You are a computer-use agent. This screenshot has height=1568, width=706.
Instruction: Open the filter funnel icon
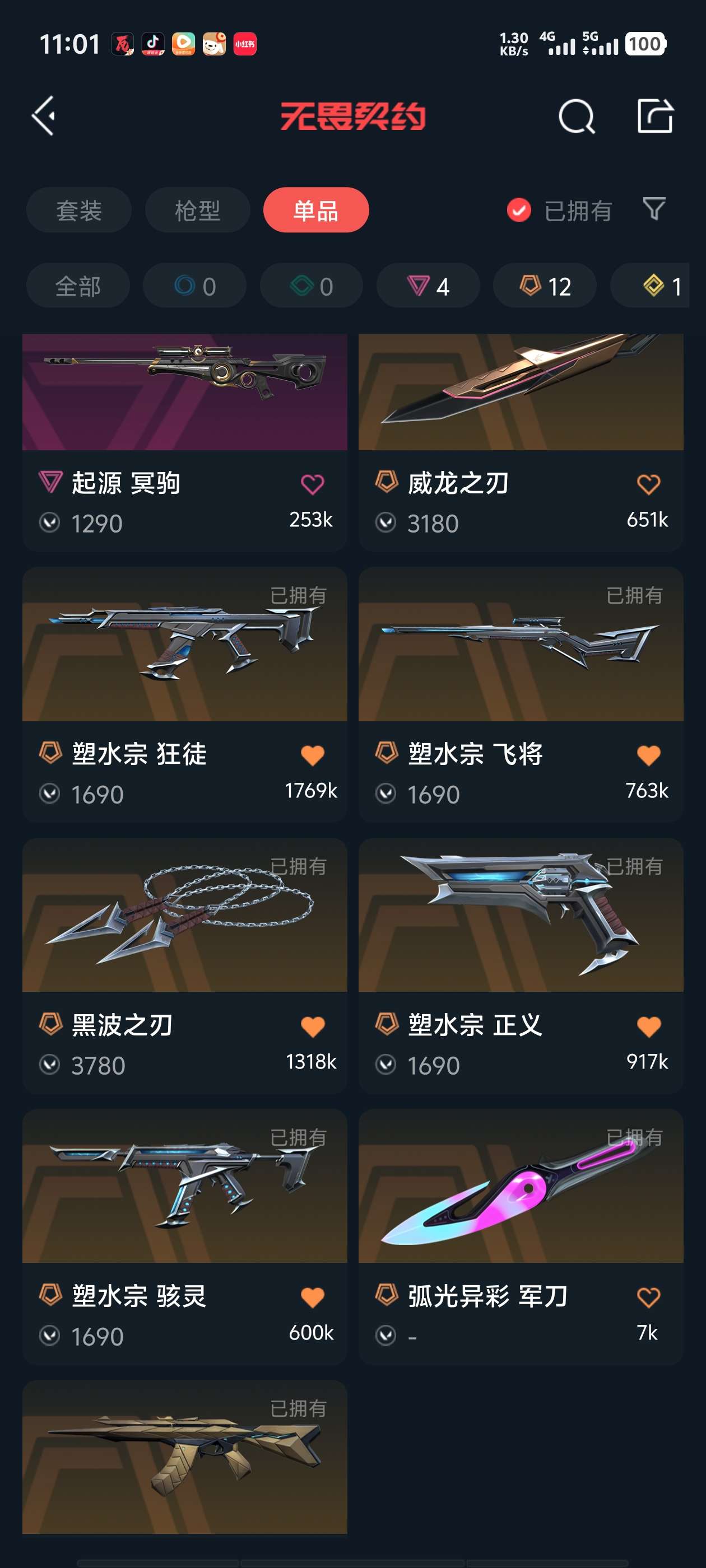pyautogui.click(x=654, y=209)
